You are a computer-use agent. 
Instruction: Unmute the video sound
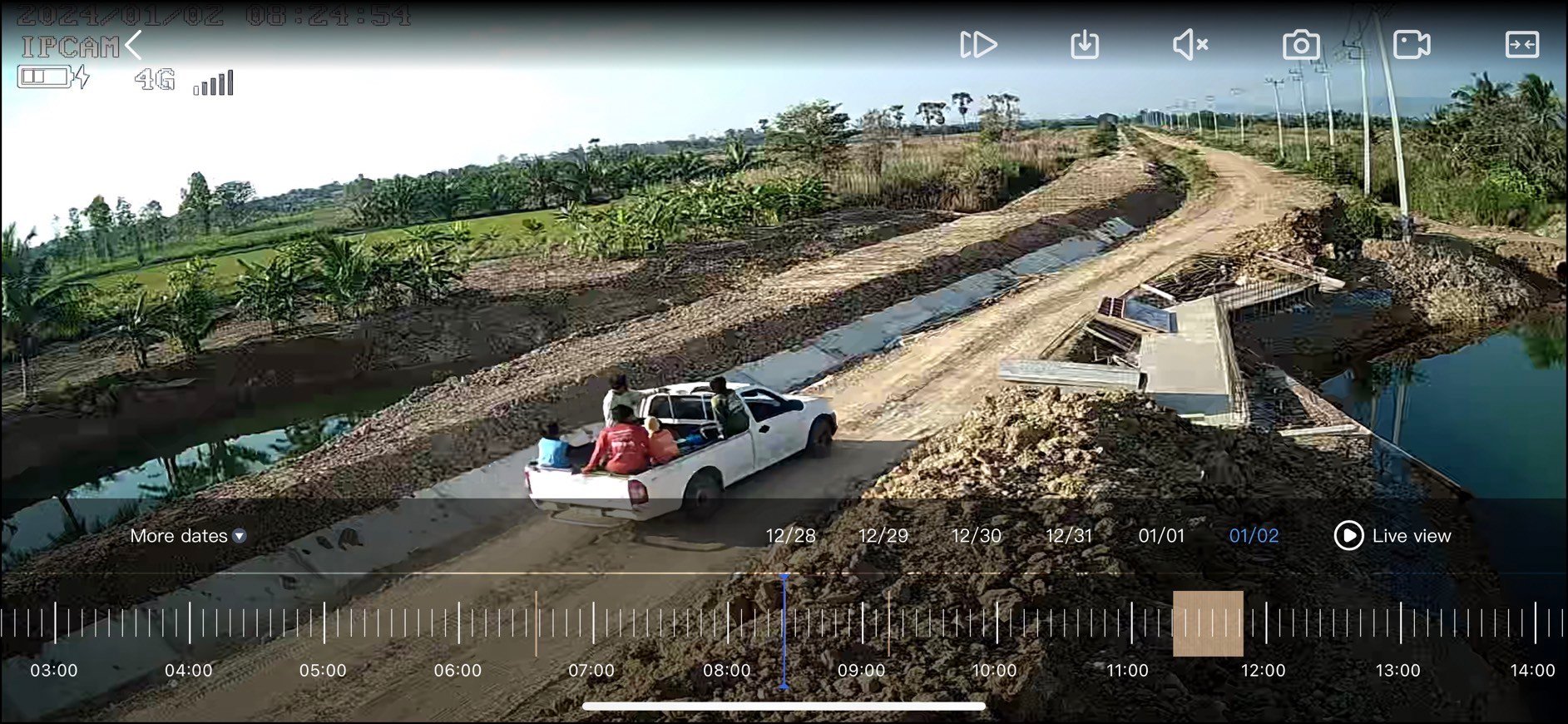click(x=1190, y=45)
